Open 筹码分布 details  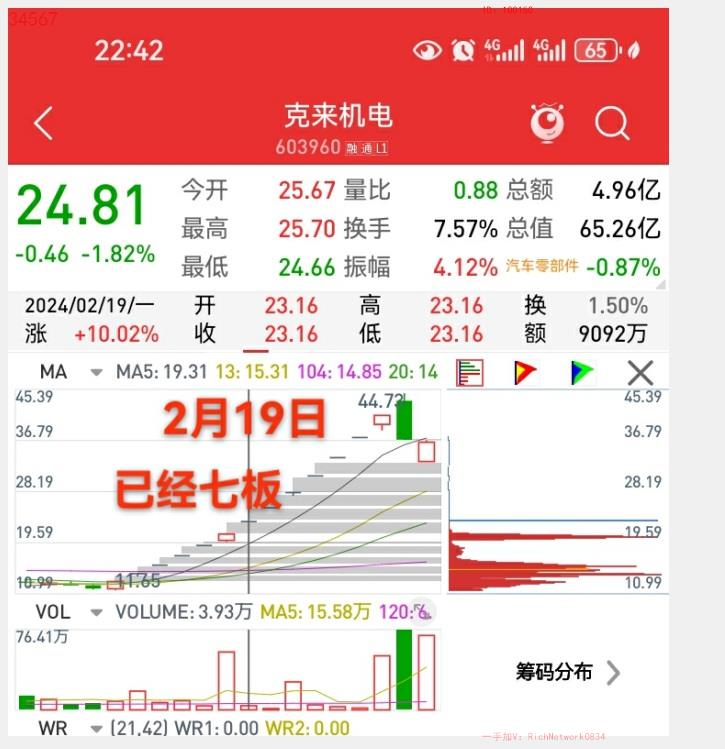pyautogui.click(x=568, y=672)
